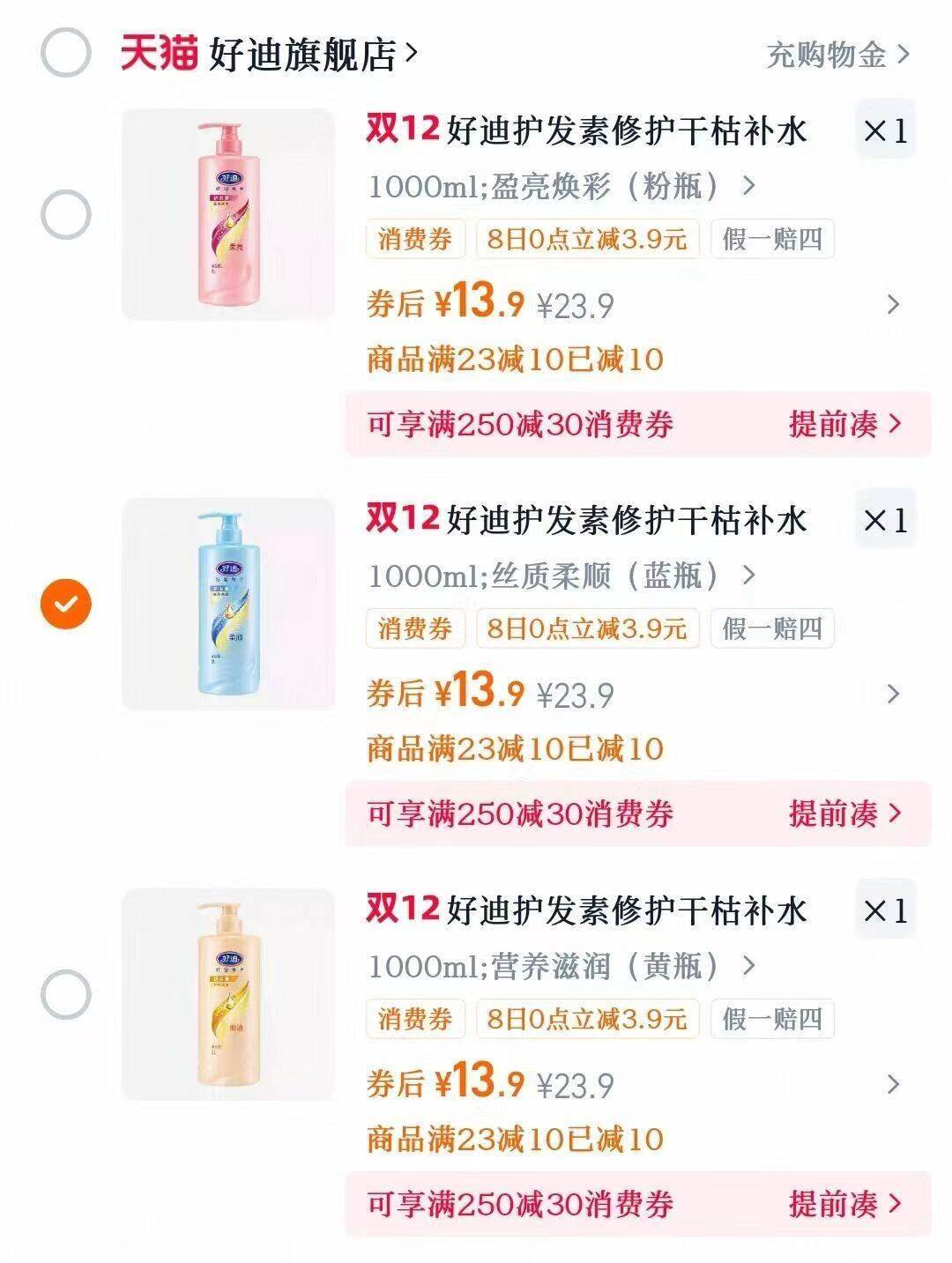This screenshot has height=1263, width=952.
Task: Click the 假一赔四 badge on the pink bottle item
Action: (x=772, y=241)
